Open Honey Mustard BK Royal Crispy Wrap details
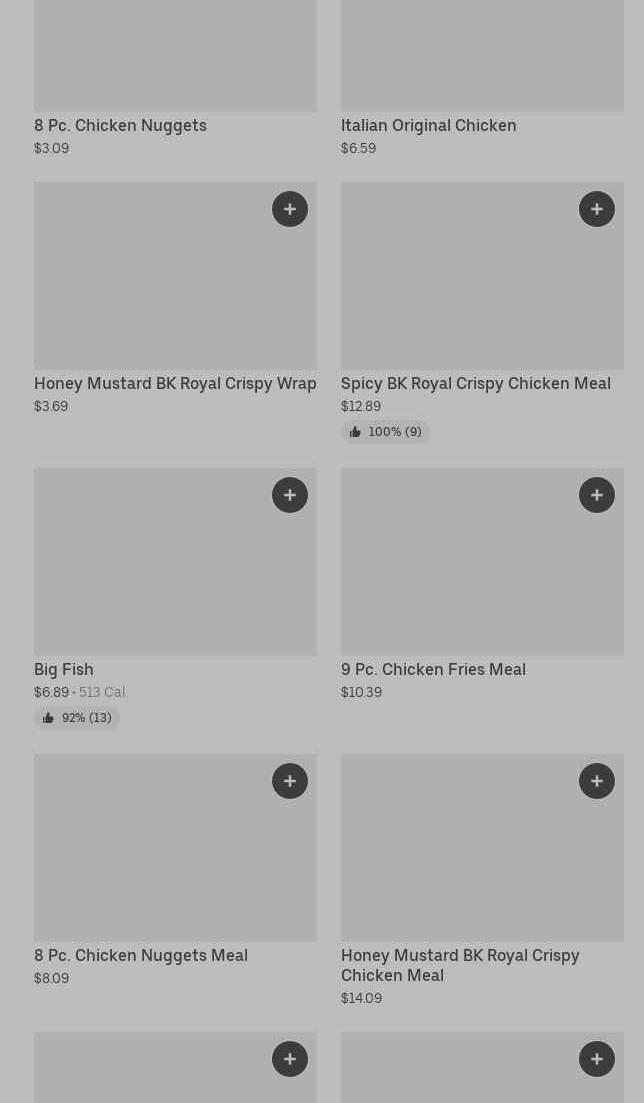 pyautogui.click(x=175, y=298)
